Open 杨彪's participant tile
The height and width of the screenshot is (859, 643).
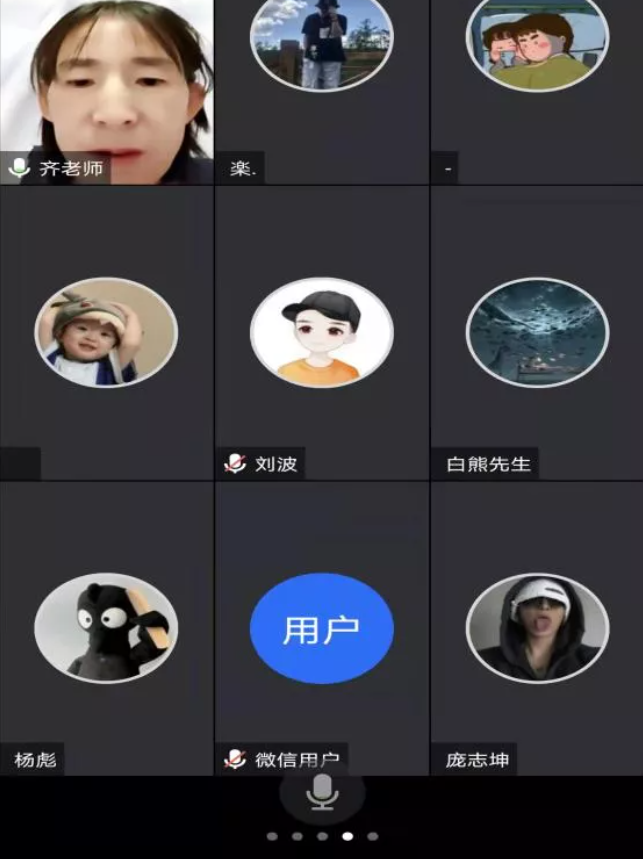pos(106,628)
